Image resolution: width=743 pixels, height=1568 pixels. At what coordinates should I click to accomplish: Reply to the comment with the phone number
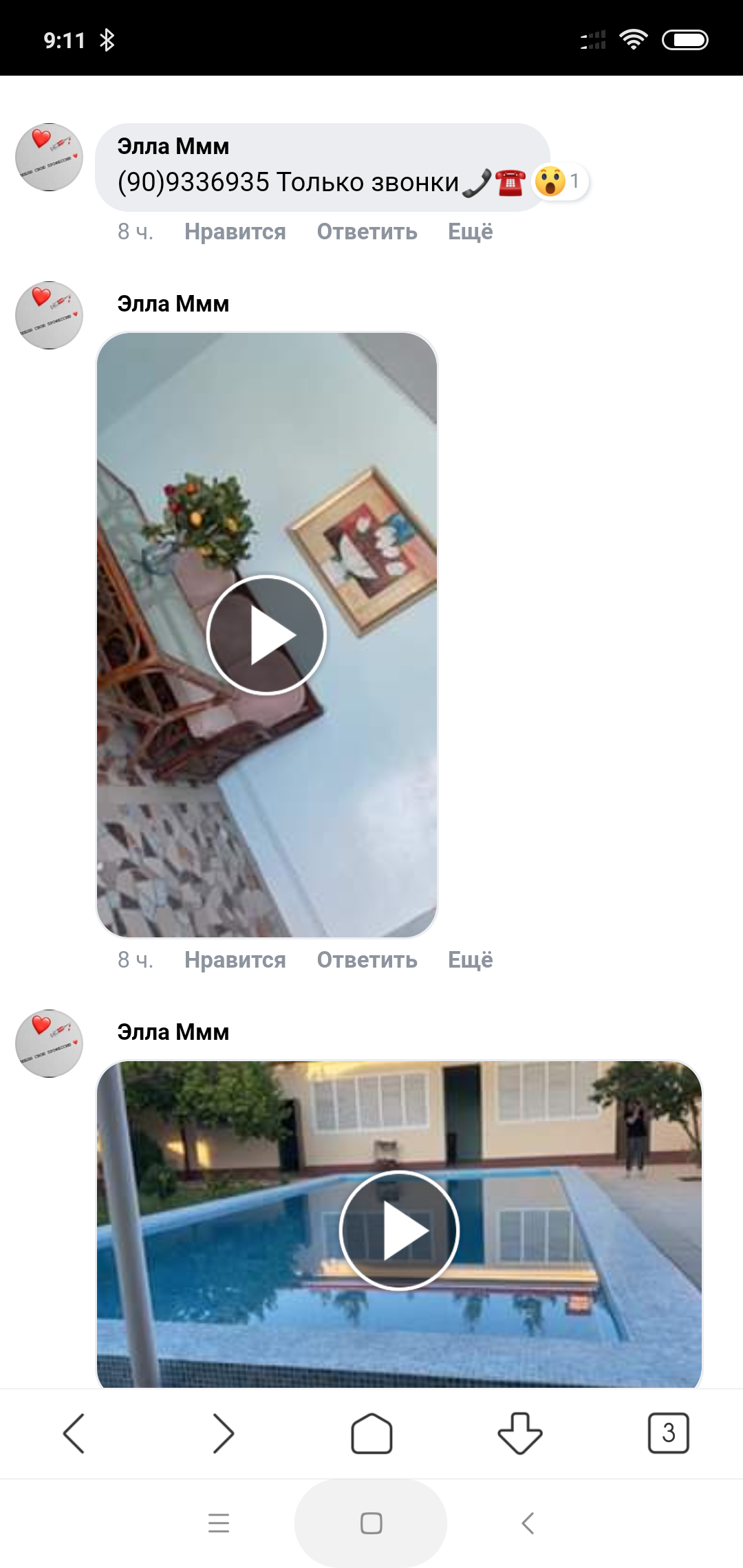(x=367, y=232)
